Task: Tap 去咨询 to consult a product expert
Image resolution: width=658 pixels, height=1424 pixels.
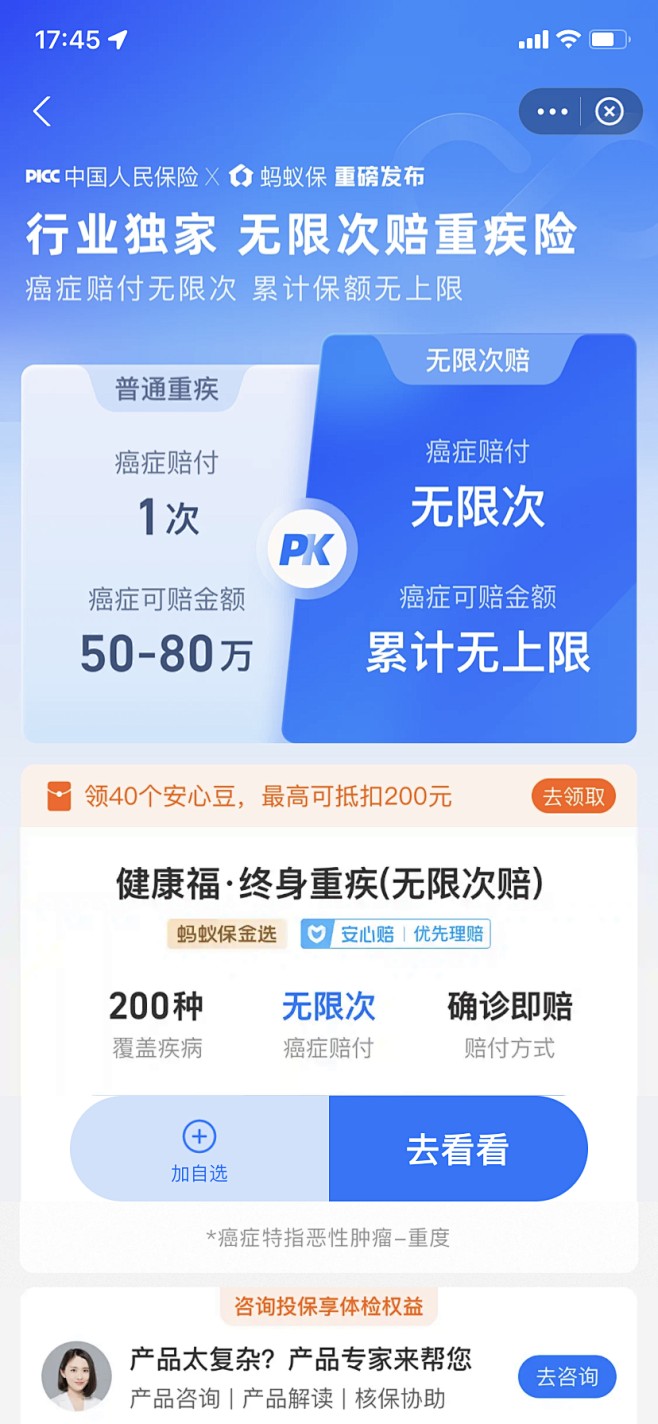Action: (x=567, y=1376)
